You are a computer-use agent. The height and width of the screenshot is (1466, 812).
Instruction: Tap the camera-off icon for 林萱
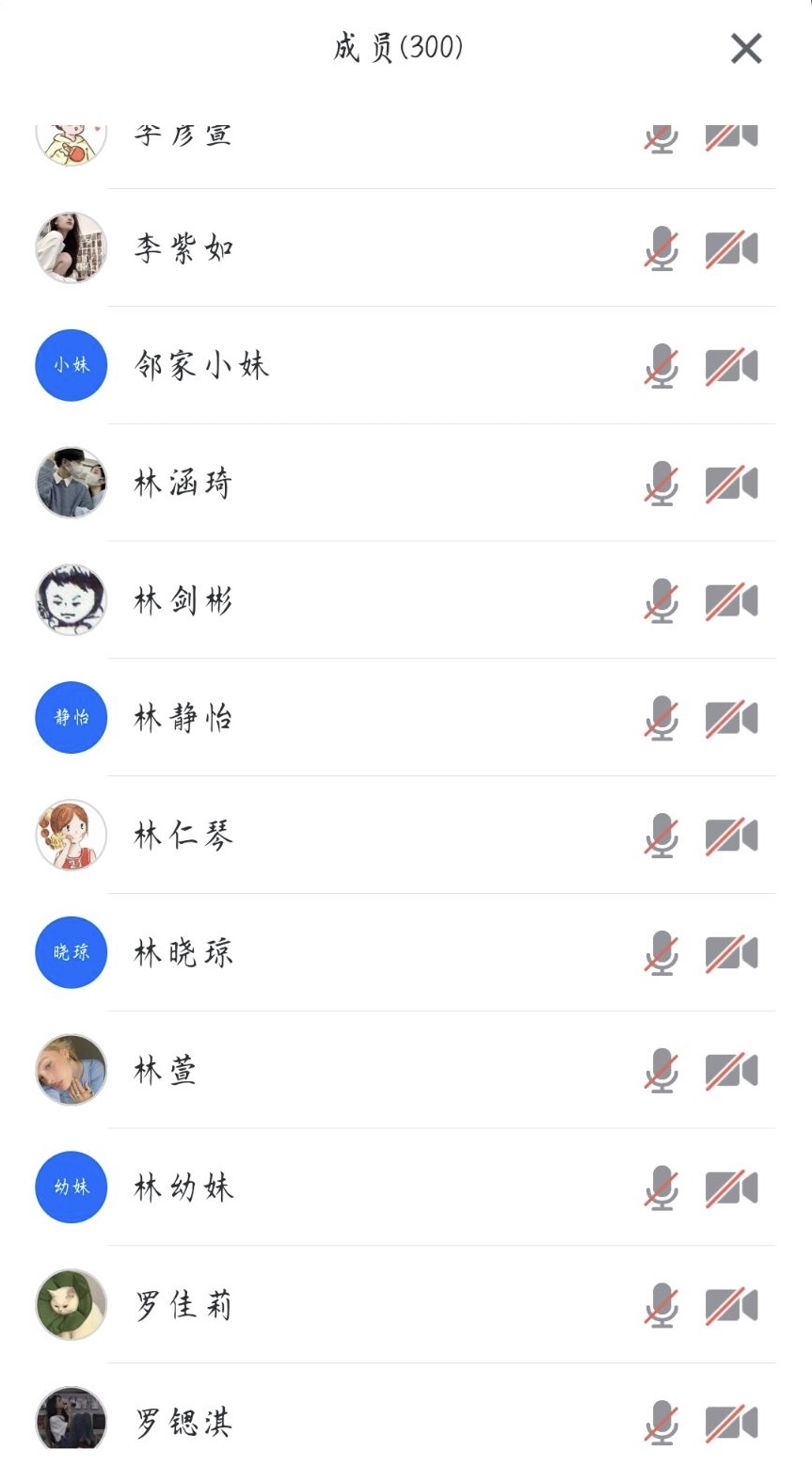(731, 1071)
